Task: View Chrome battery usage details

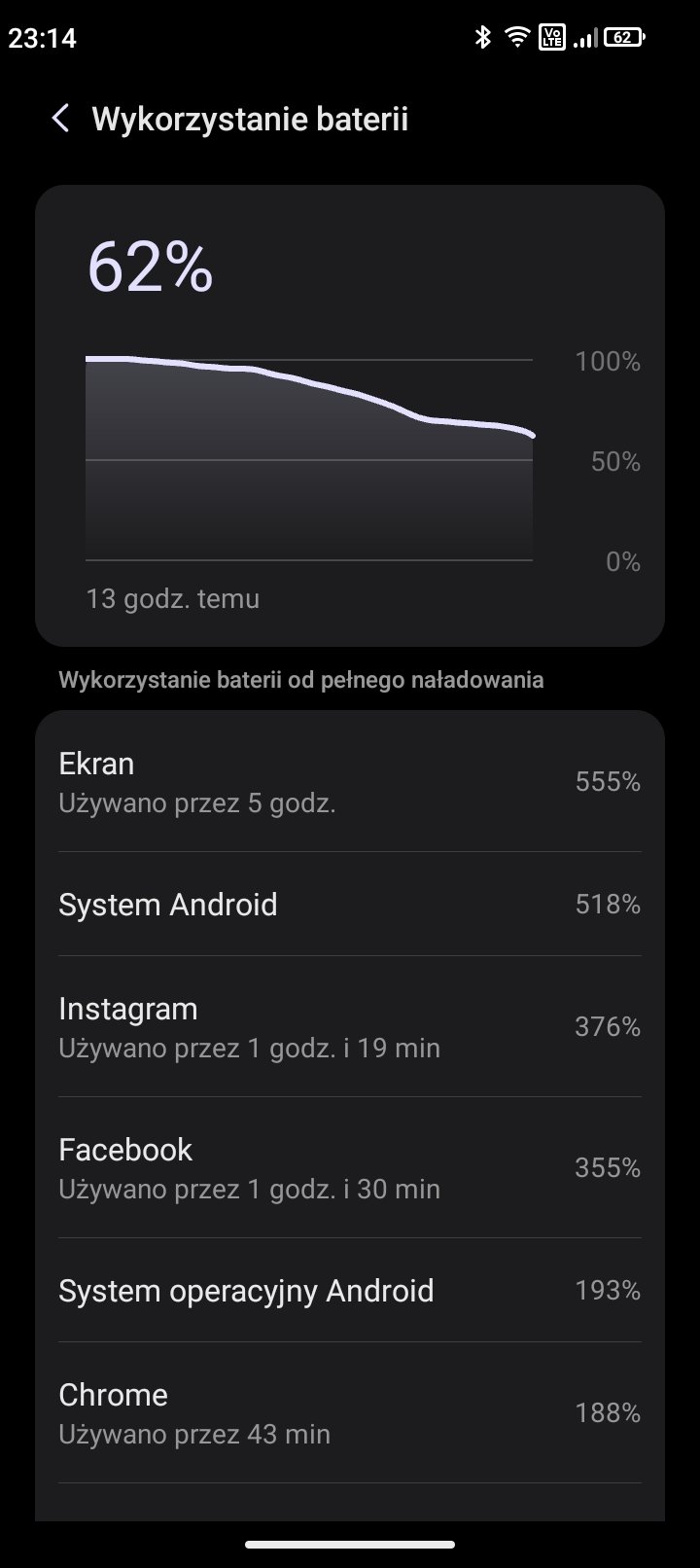Action: pyautogui.click(x=350, y=1412)
